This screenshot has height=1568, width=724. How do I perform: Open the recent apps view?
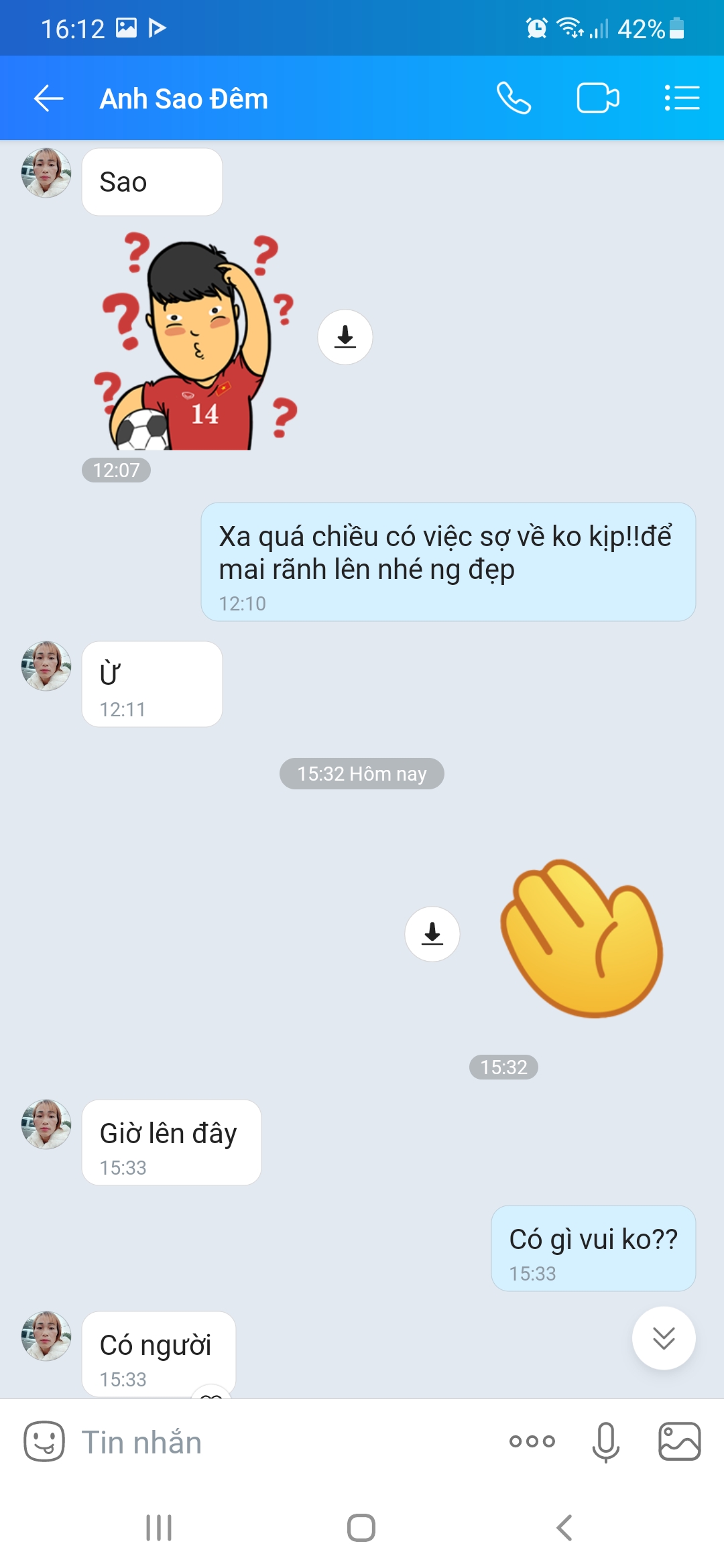159,1528
